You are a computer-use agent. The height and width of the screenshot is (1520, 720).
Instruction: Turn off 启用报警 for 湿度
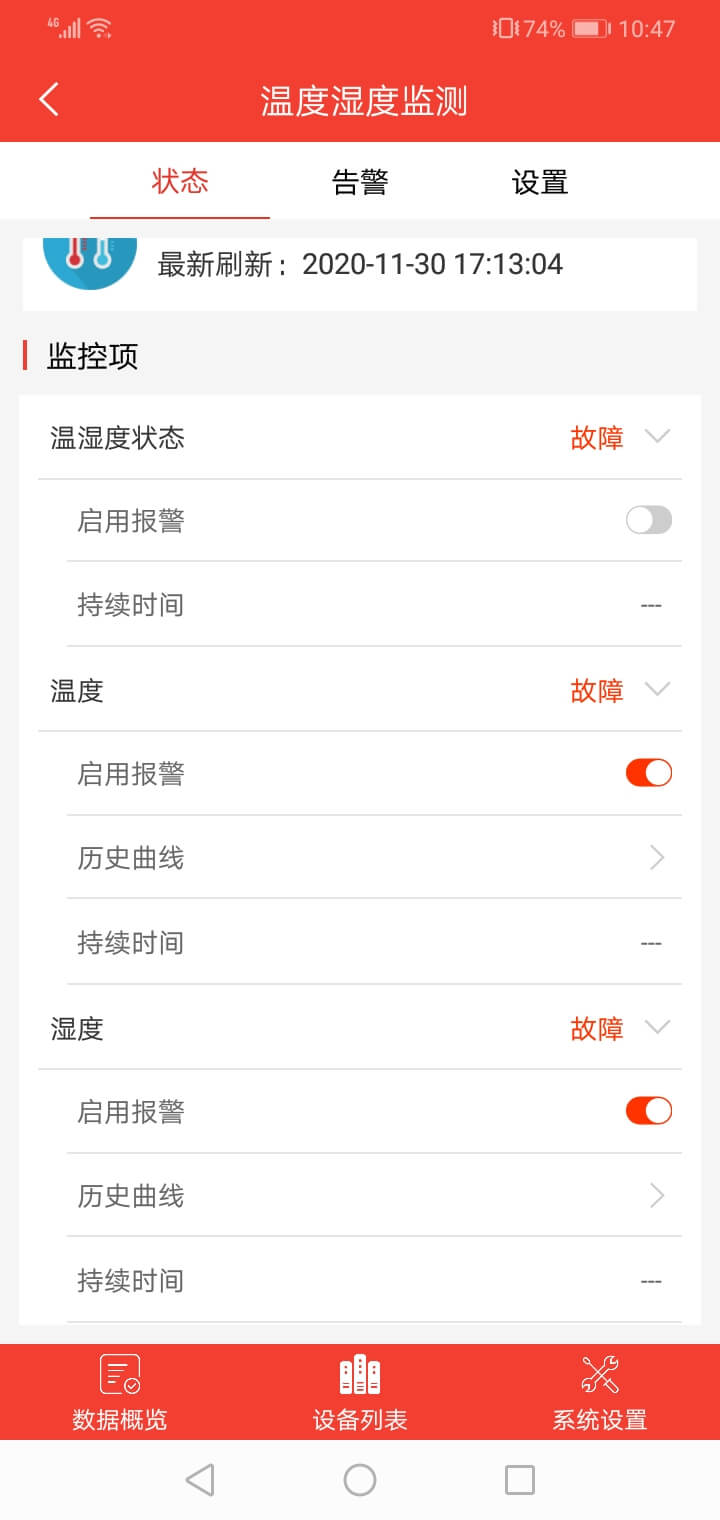pyautogui.click(x=648, y=1110)
